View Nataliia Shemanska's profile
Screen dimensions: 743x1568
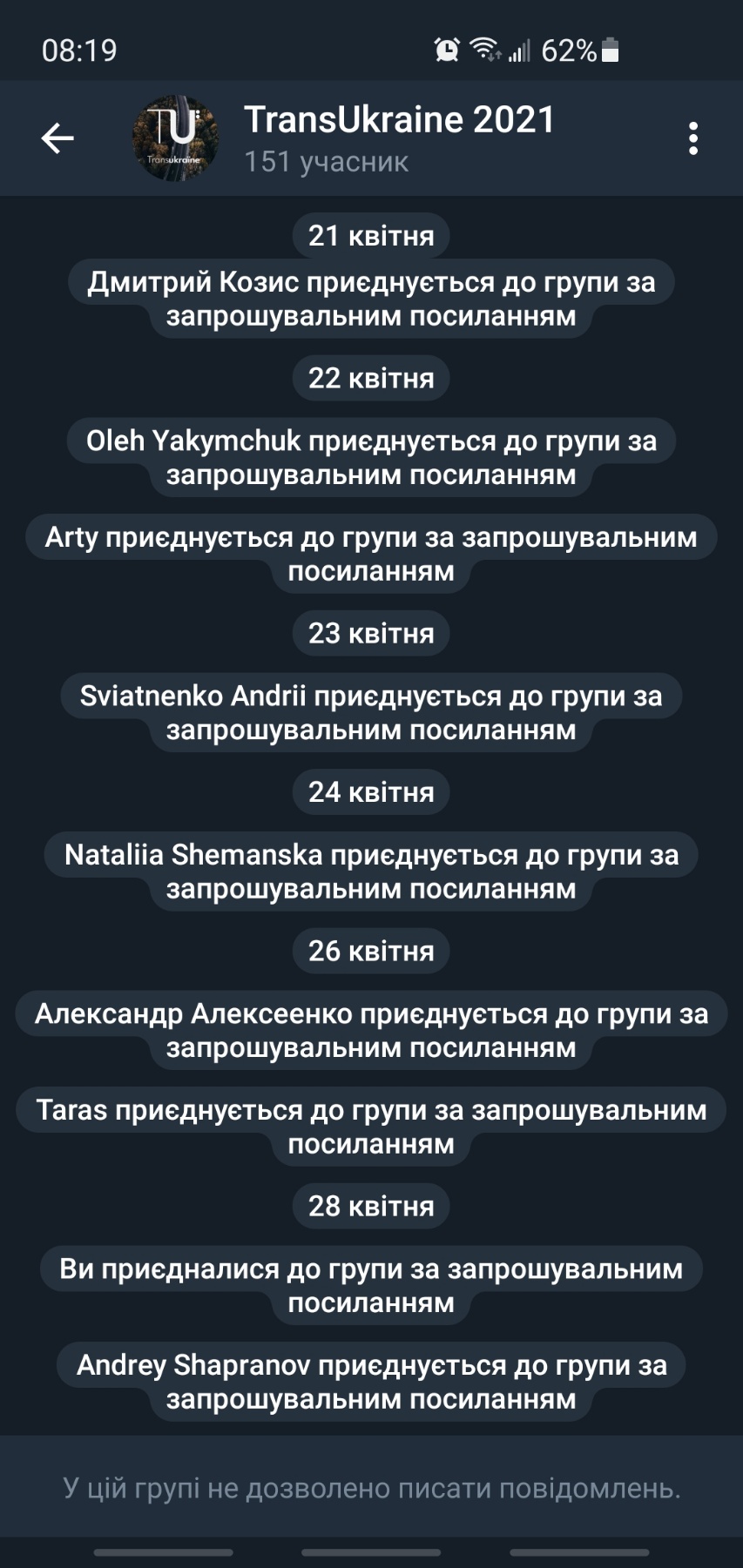(193, 855)
